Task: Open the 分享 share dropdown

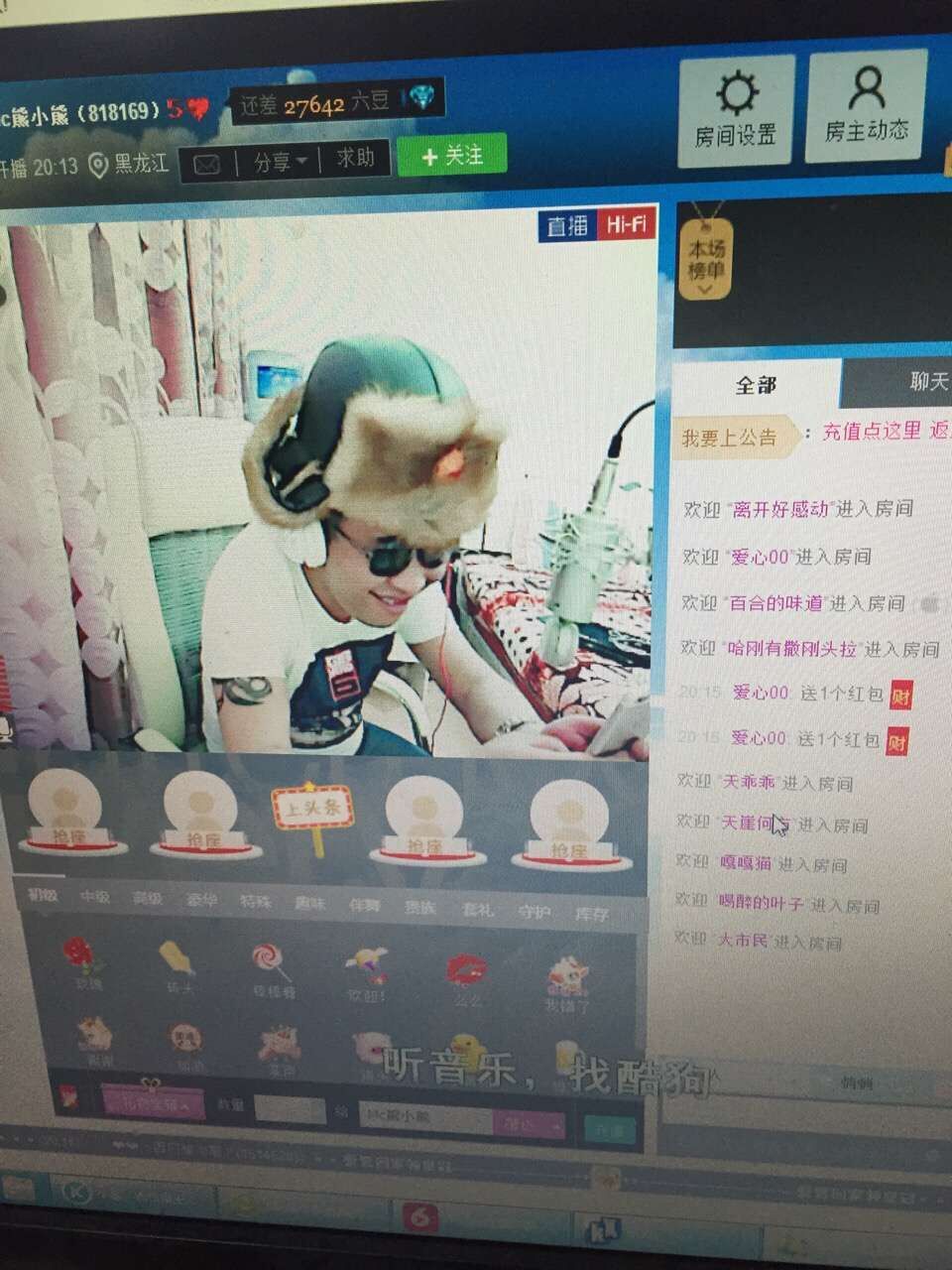Action: point(279,161)
